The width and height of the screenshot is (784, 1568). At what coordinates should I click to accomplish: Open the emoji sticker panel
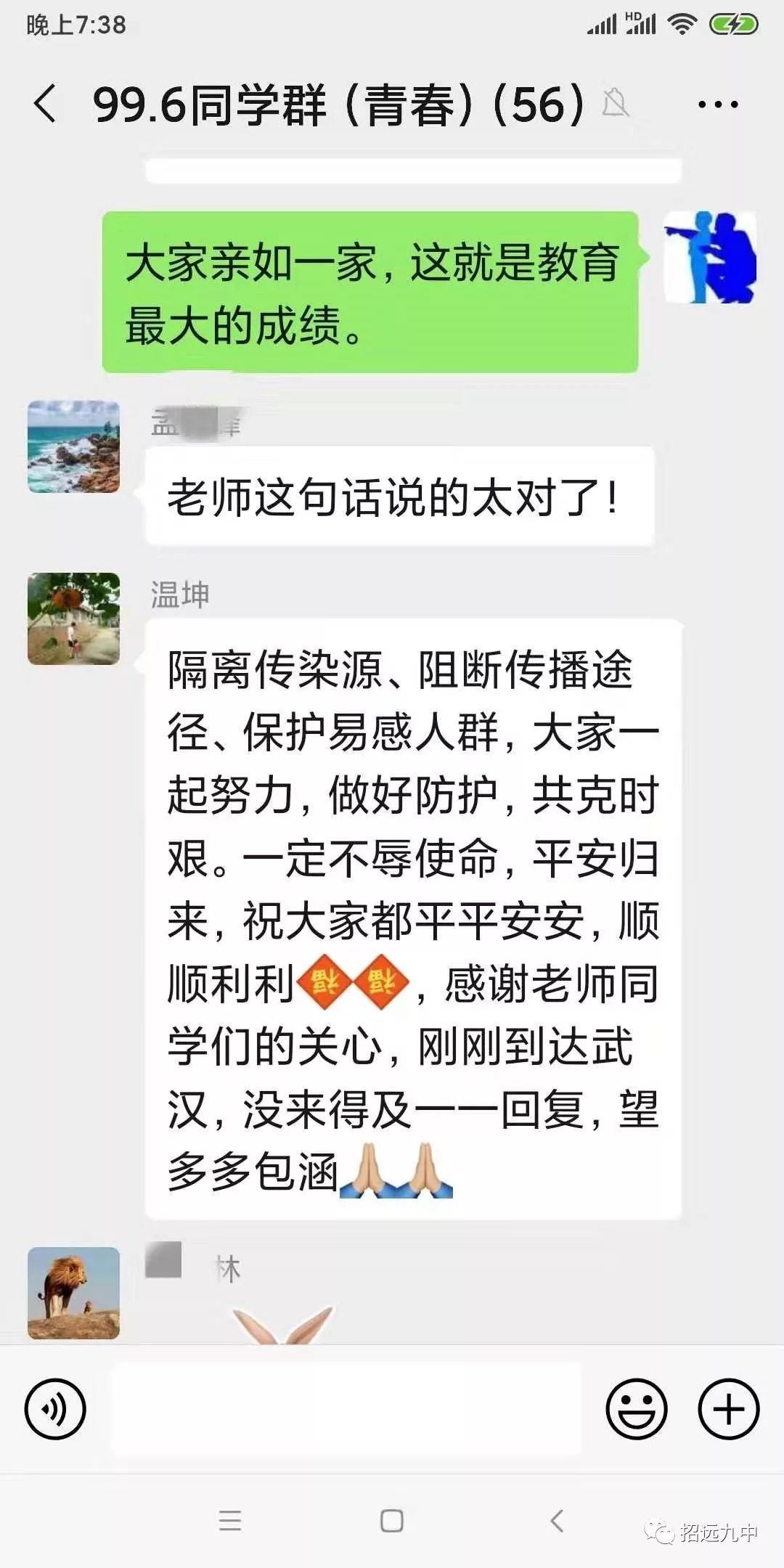click(x=636, y=1408)
